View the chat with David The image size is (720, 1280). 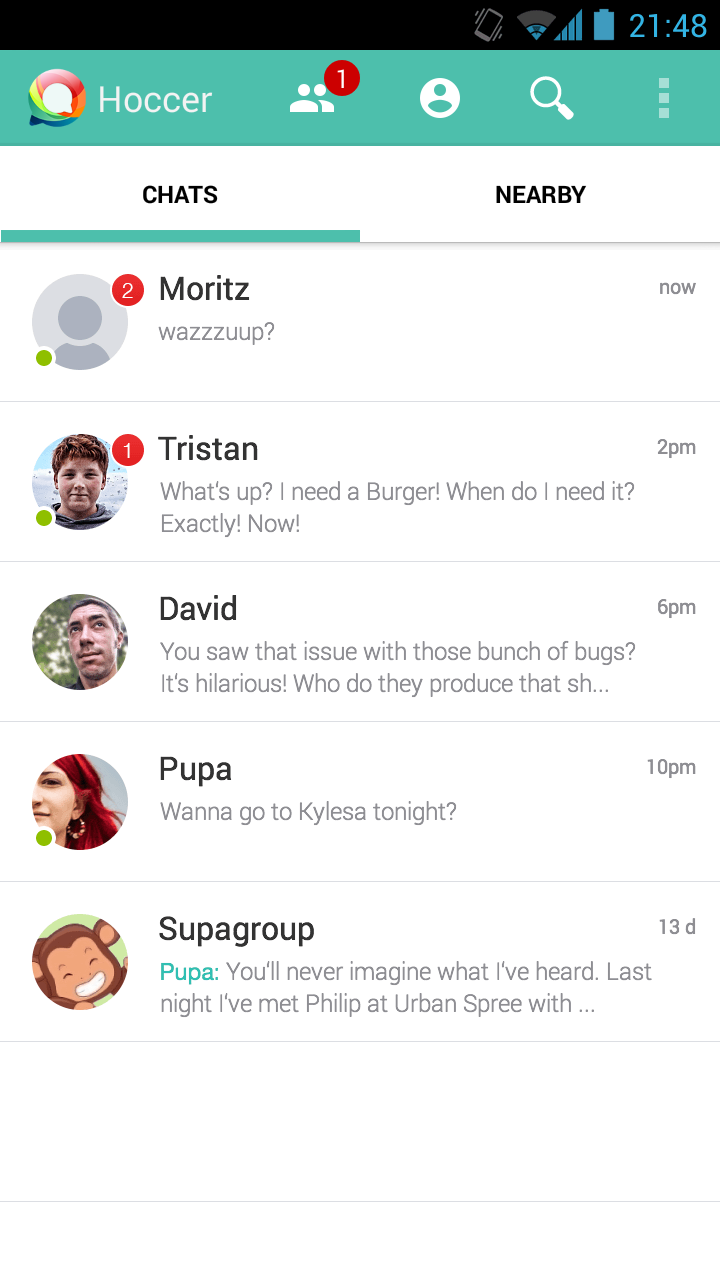pyautogui.click(x=360, y=642)
